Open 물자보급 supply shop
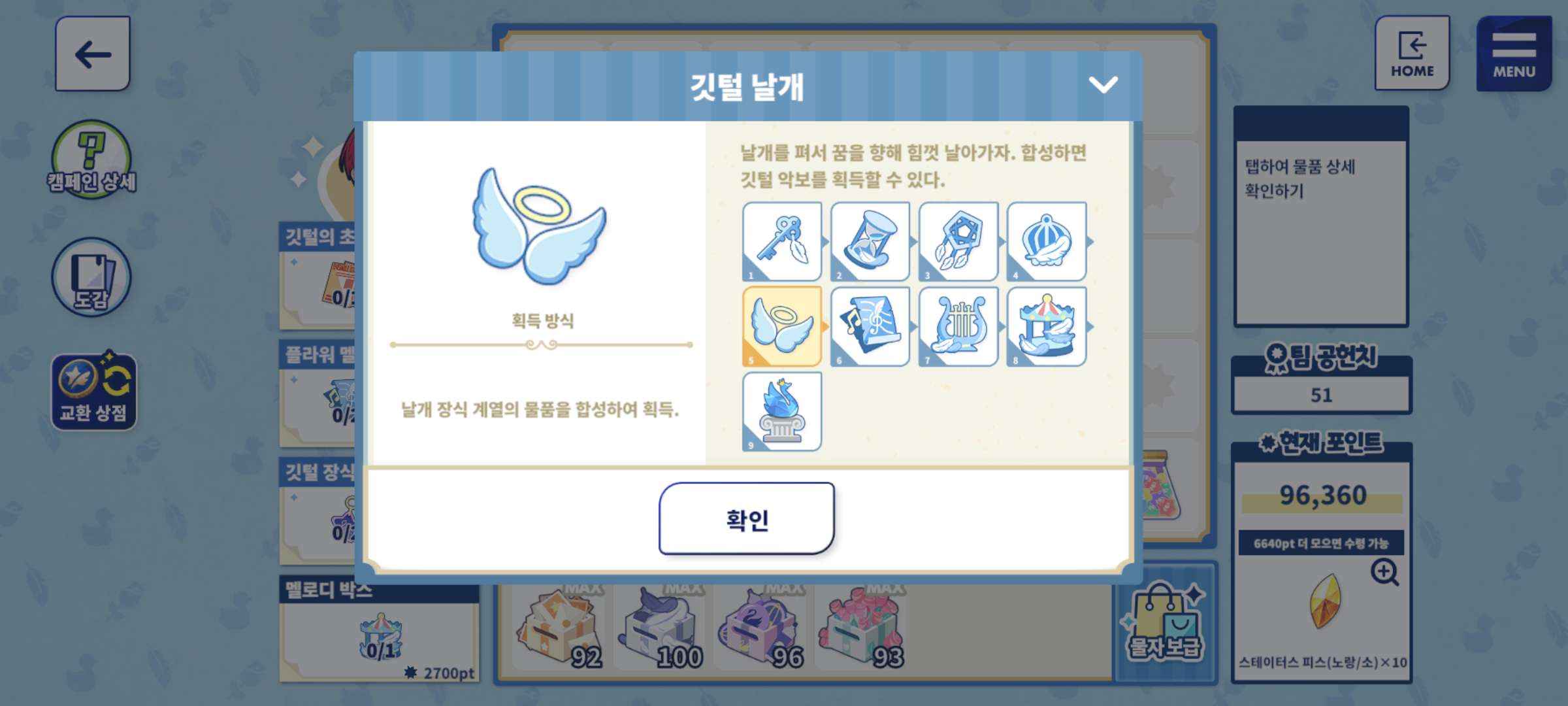Screen dimensions: 1568x706 [1165, 622]
